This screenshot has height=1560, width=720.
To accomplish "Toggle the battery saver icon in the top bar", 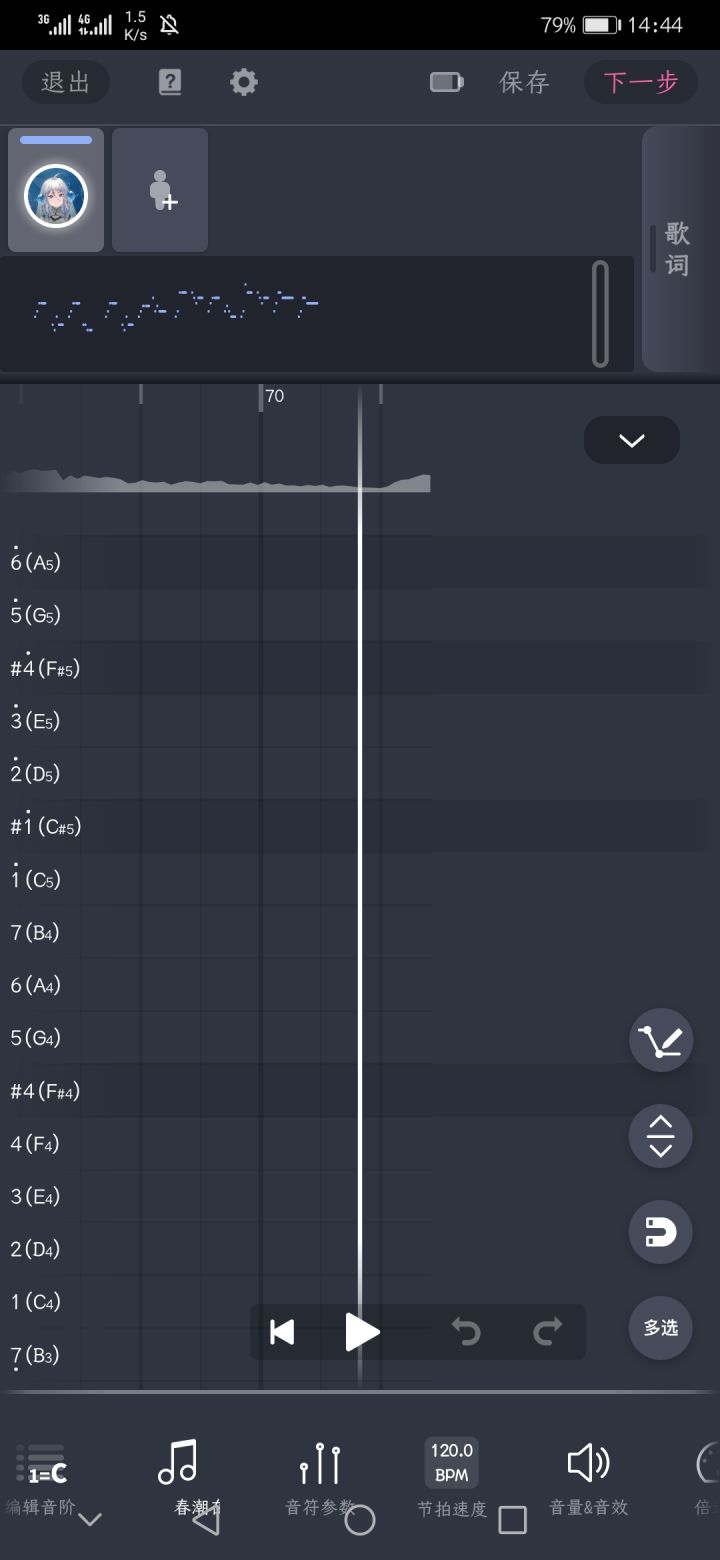I will [446, 82].
